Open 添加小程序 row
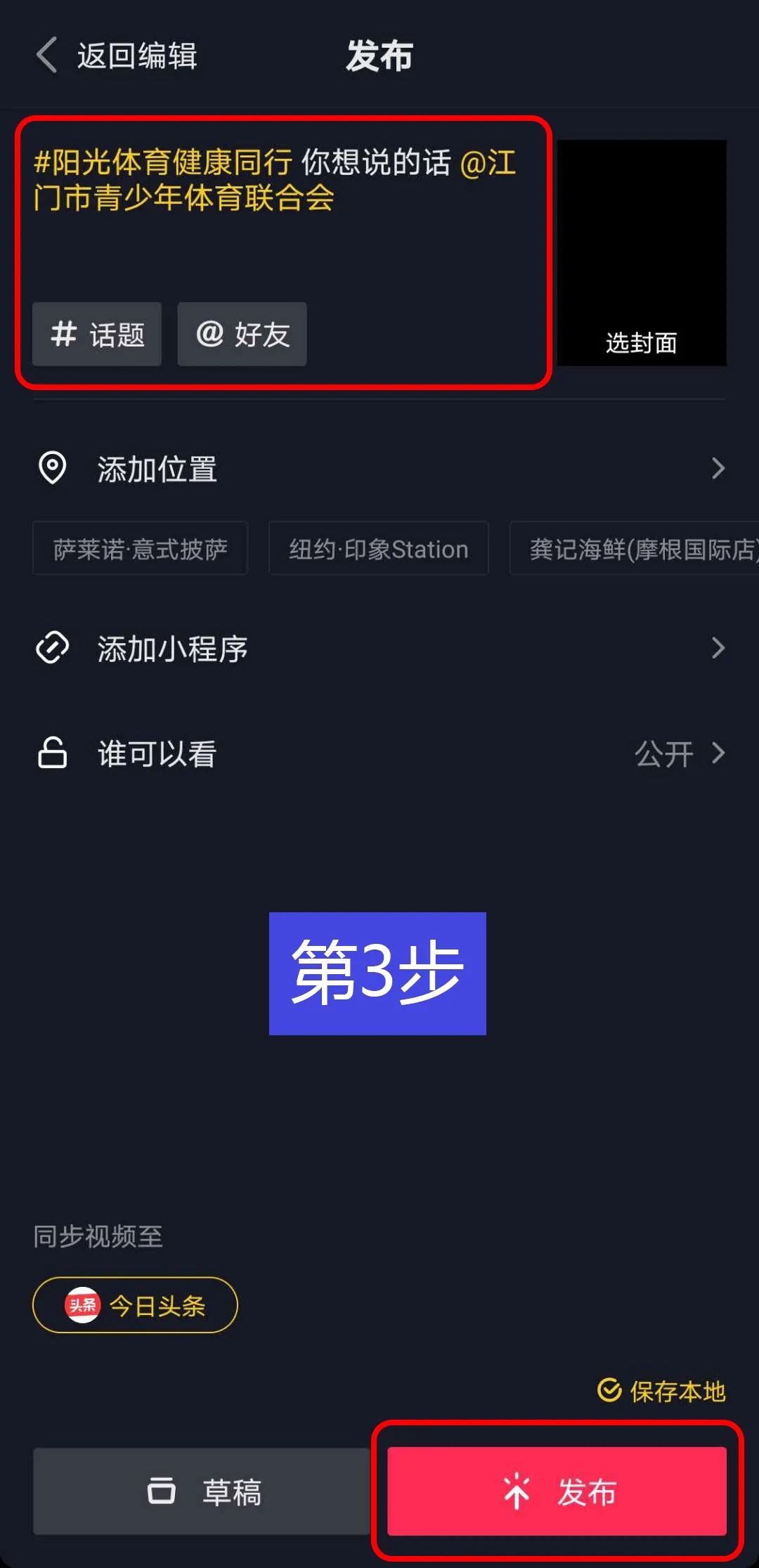 pos(379,648)
